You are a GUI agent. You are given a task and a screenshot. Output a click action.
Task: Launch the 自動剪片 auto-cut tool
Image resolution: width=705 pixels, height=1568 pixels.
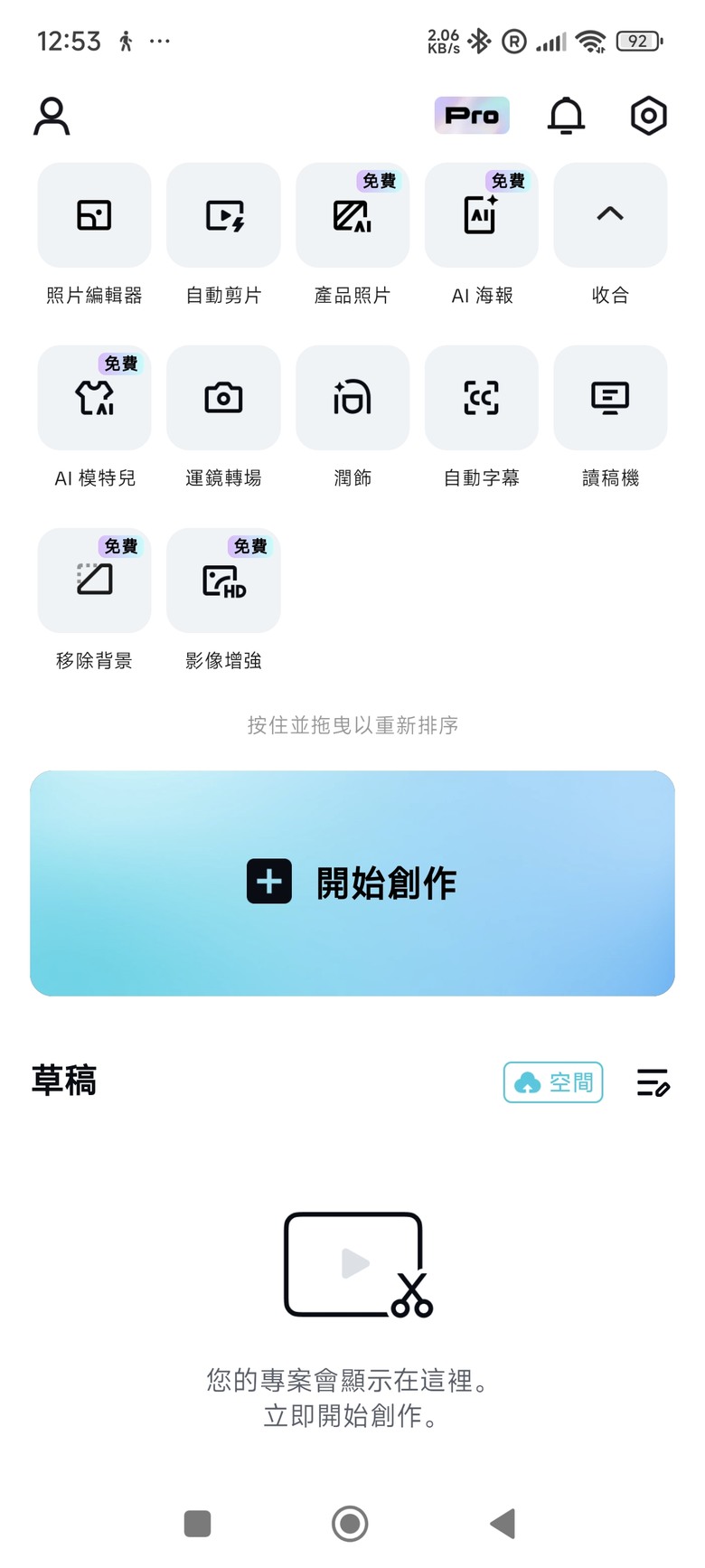223,215
